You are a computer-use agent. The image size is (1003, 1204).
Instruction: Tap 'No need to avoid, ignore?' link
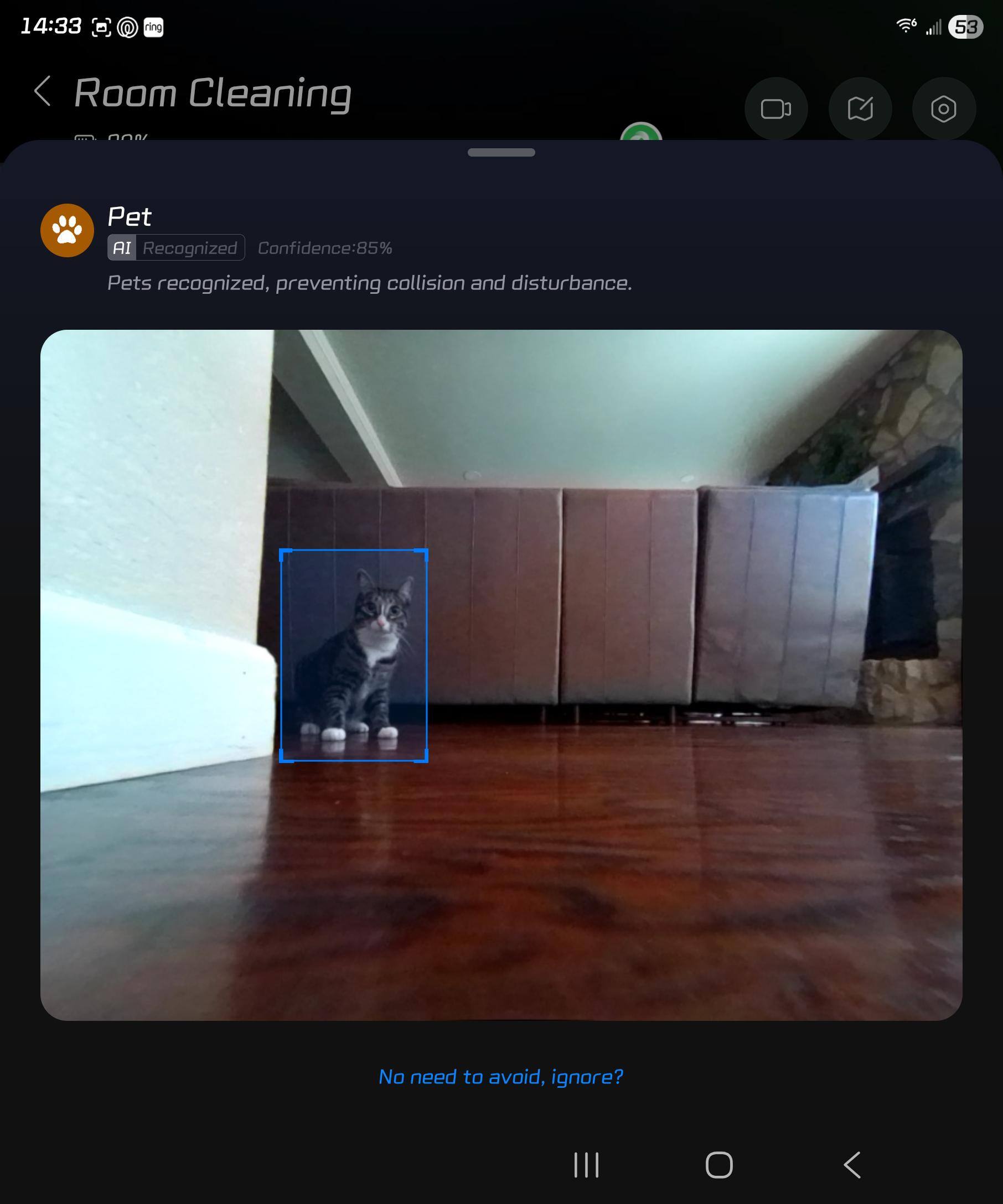(x=500, y=1077)
